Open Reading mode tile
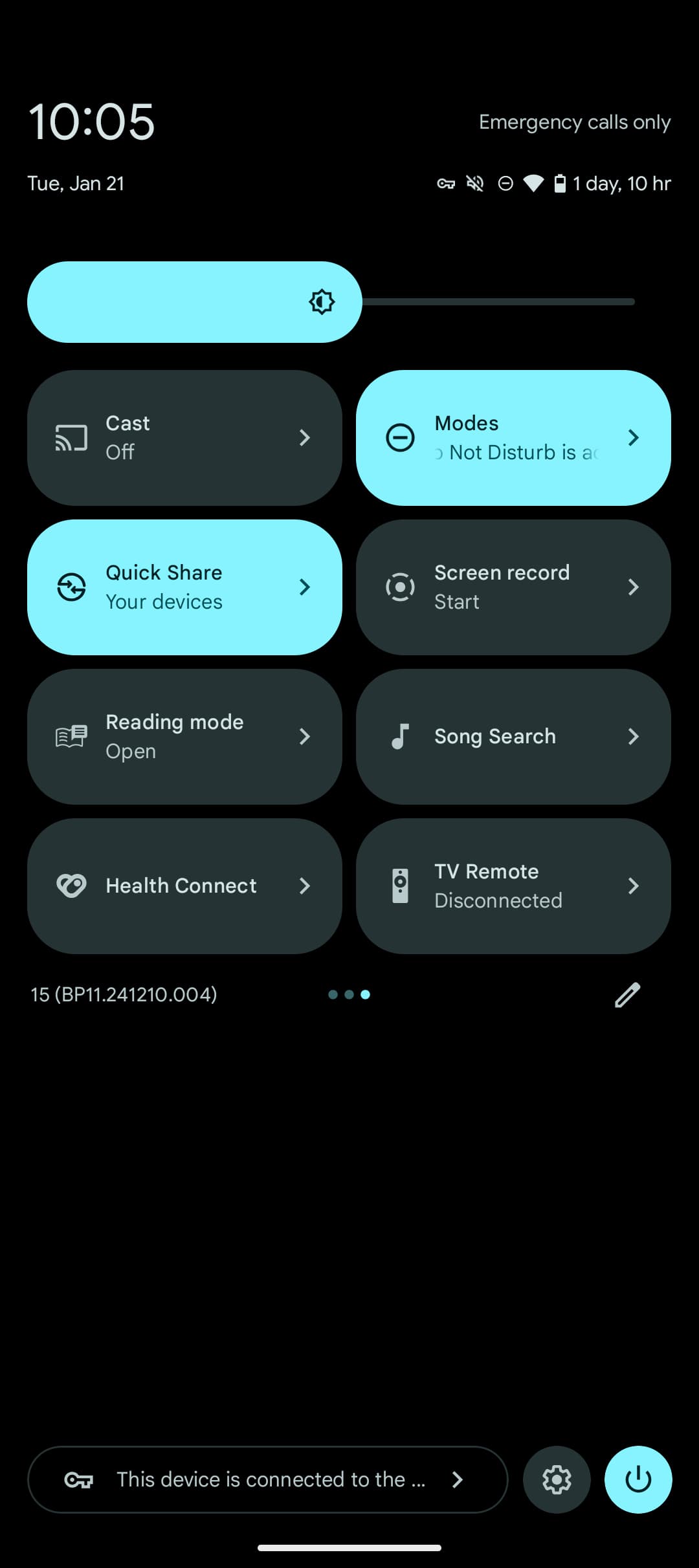This screenshot has width=699, height=1568. tap(184, 737)
